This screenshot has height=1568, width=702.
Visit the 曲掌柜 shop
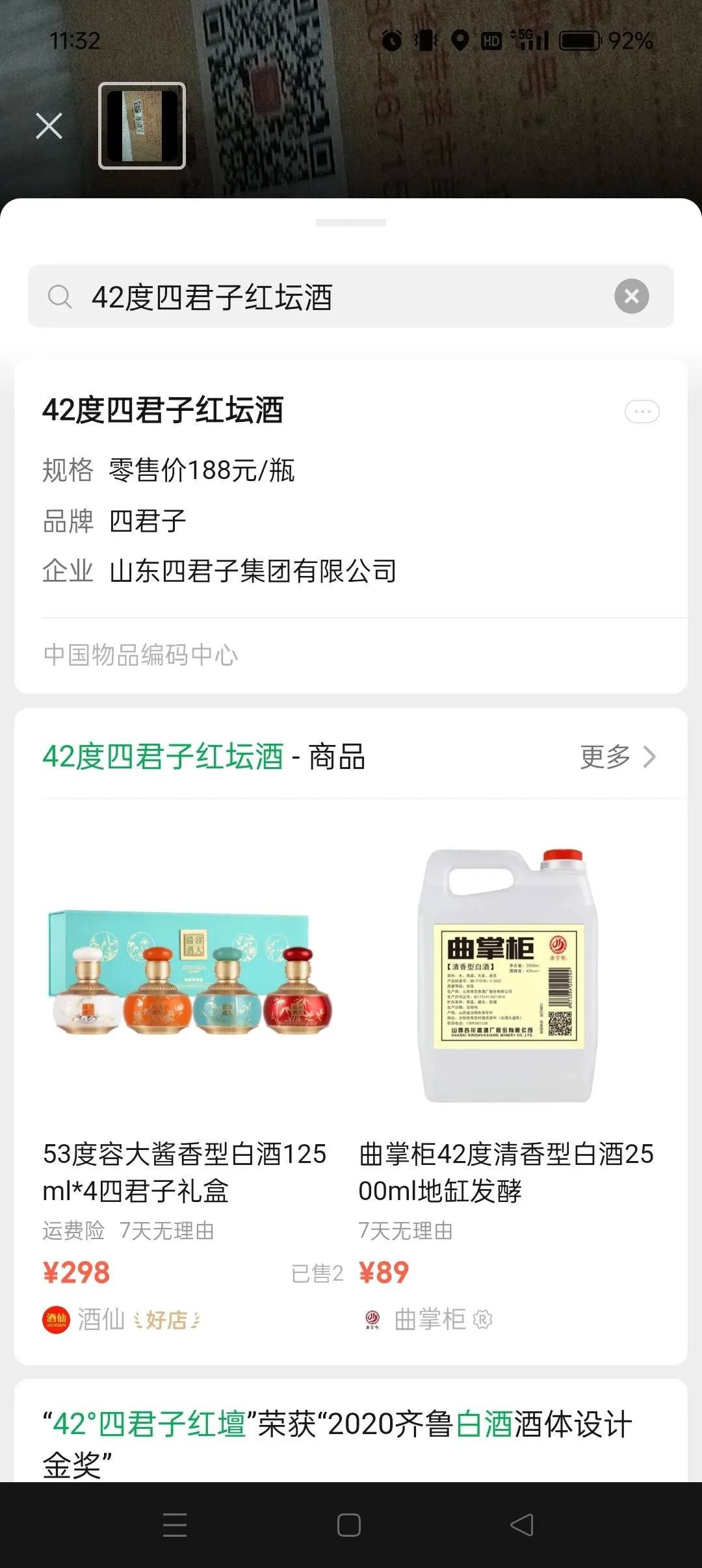429,1320
